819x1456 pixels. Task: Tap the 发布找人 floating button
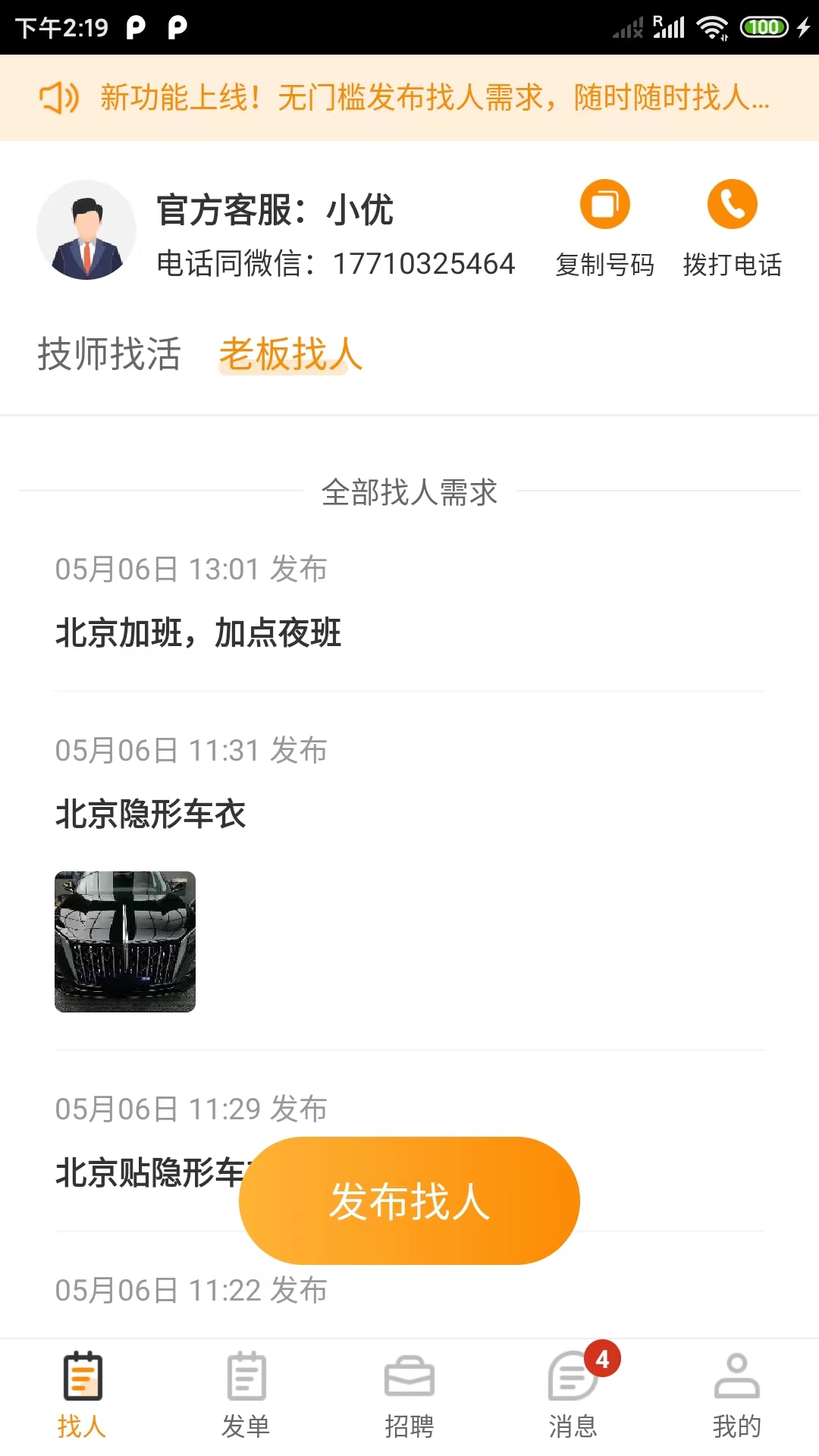409,1200
